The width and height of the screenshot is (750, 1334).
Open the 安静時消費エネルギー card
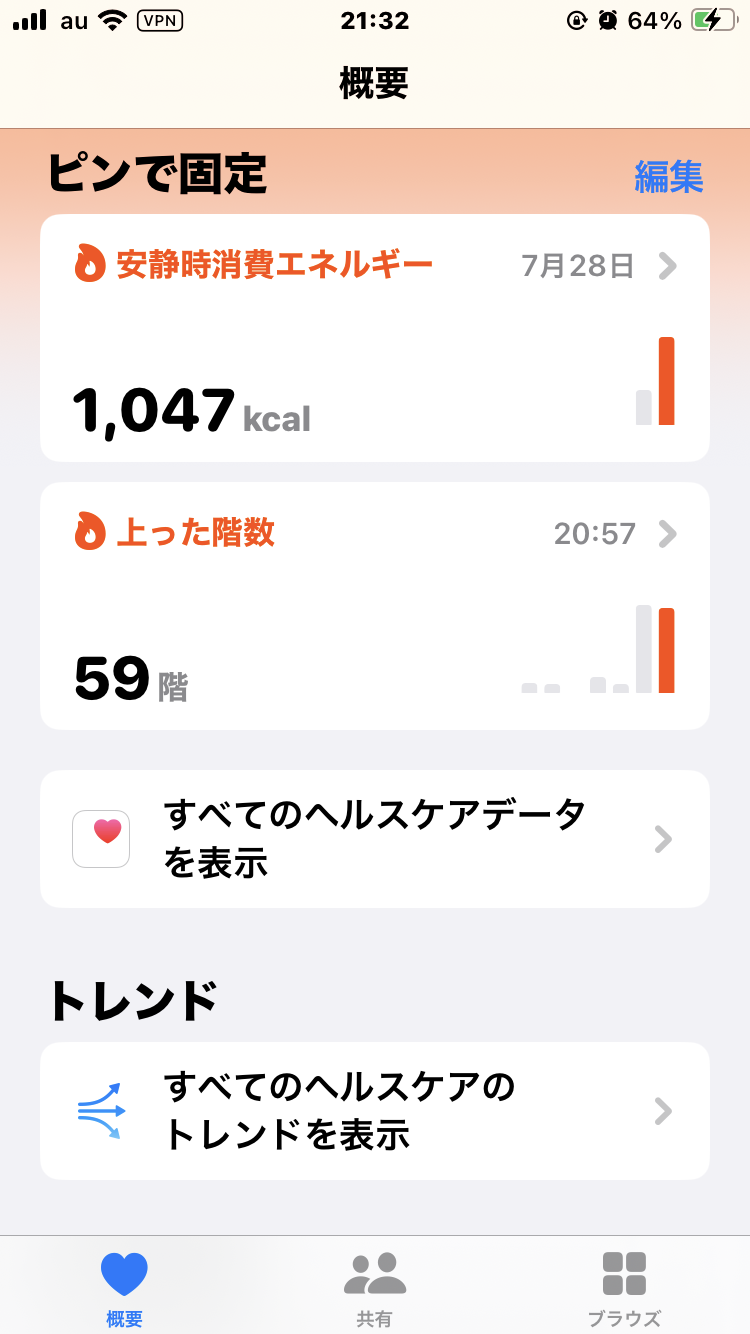coord(374,338)
